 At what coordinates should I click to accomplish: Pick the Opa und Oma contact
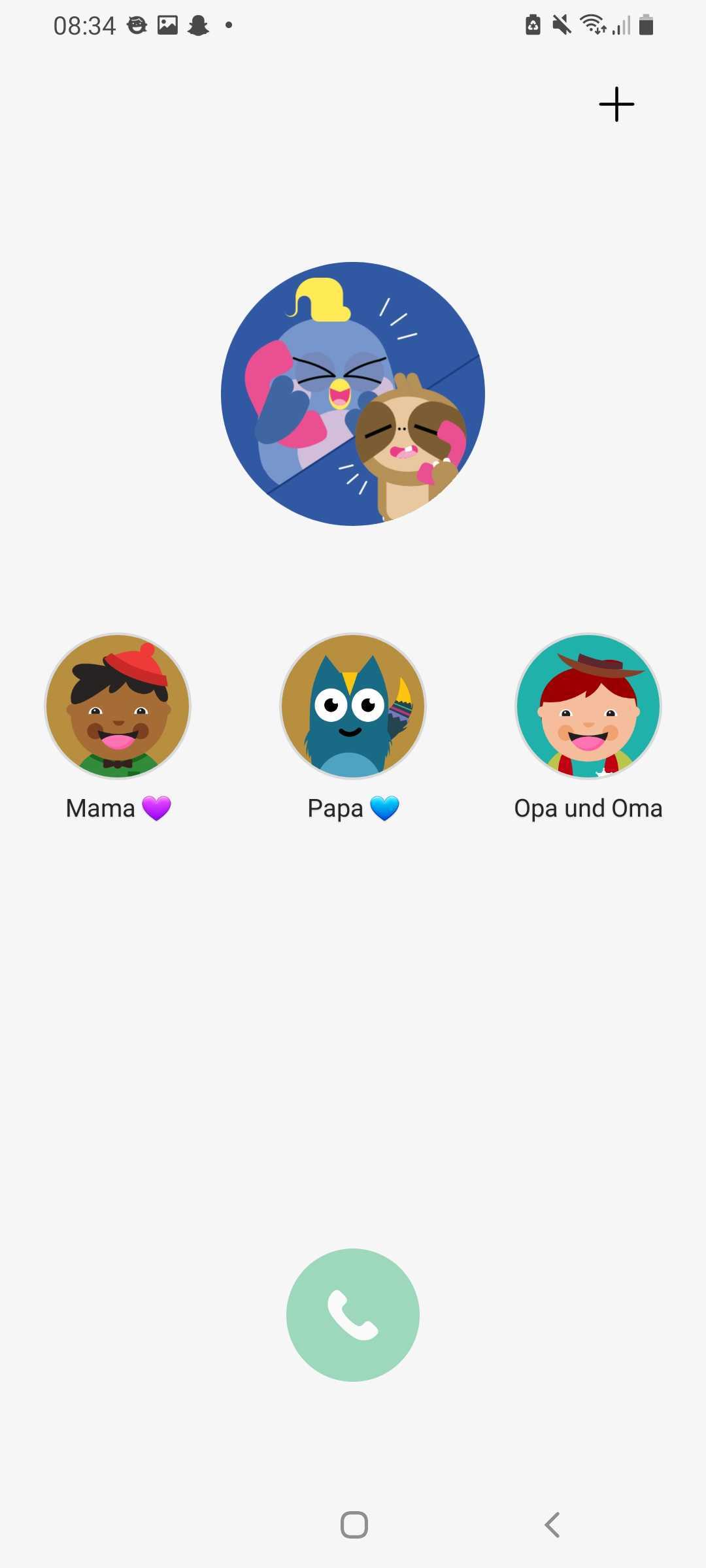tap(588, 706)
